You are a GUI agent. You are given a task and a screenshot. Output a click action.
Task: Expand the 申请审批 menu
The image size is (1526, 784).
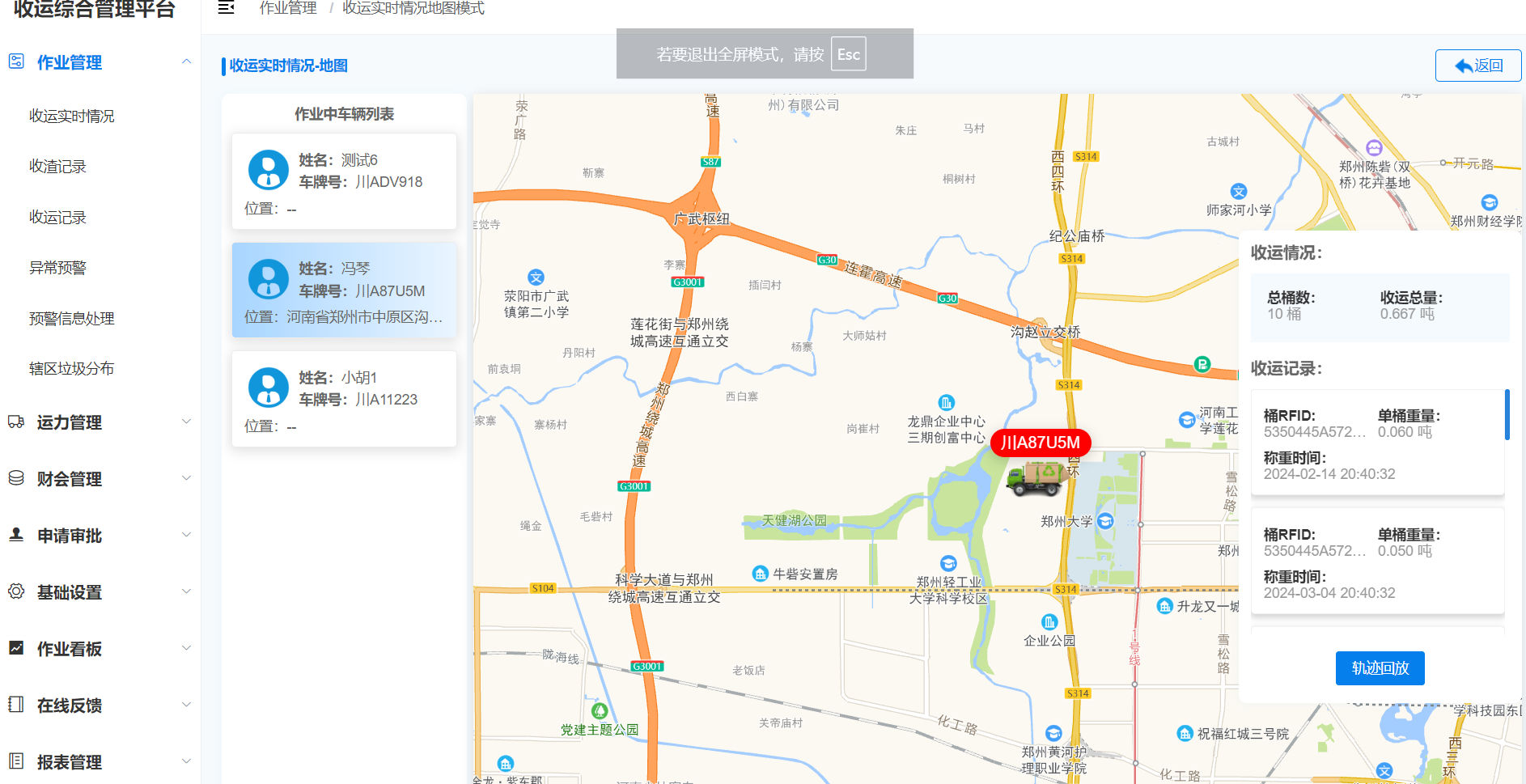coord(100,536)
